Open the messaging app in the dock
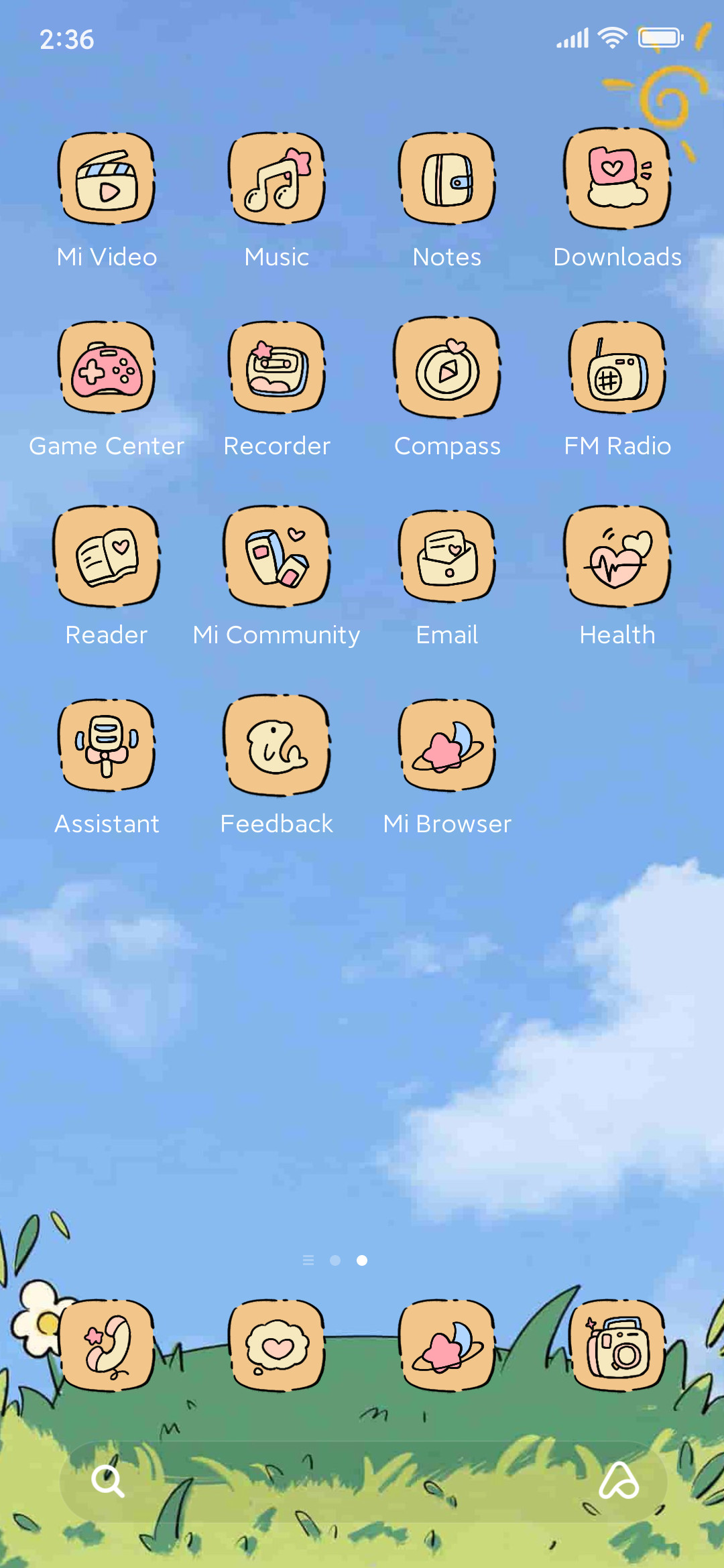This screenshot has width=724, height=1568. (277, 1346)
